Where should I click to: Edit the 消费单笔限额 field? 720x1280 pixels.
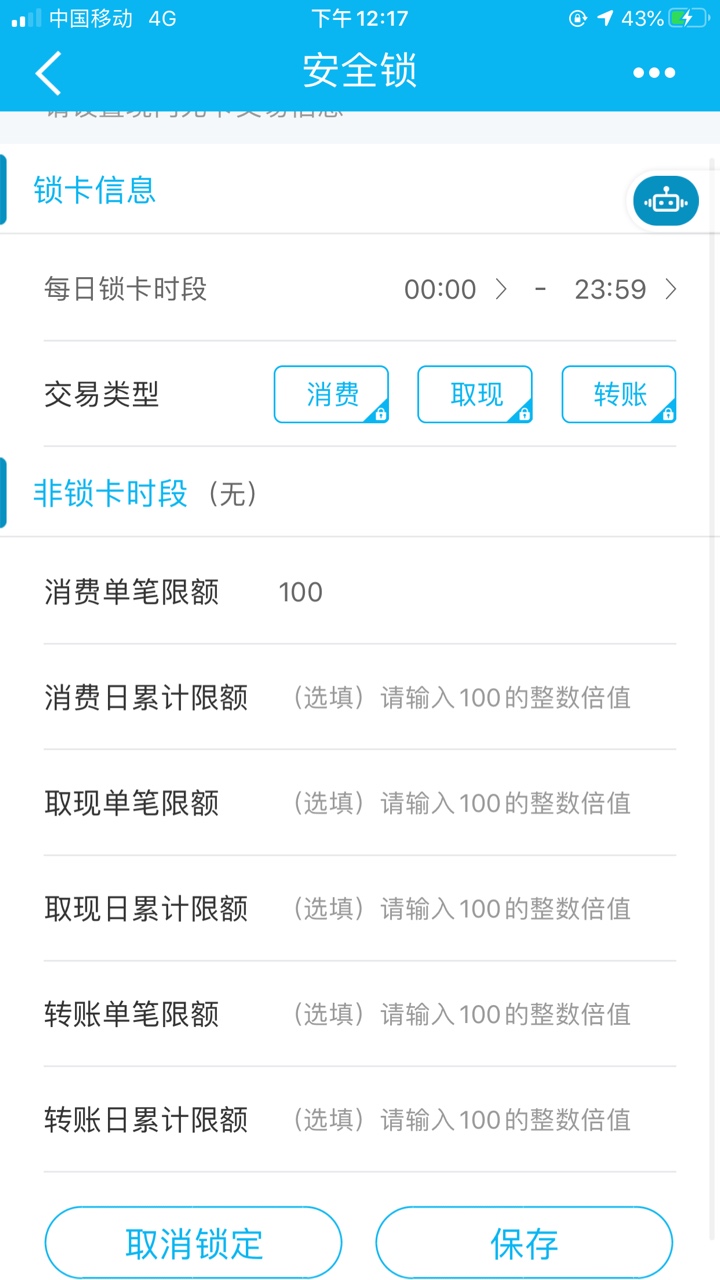coord(476,592)
